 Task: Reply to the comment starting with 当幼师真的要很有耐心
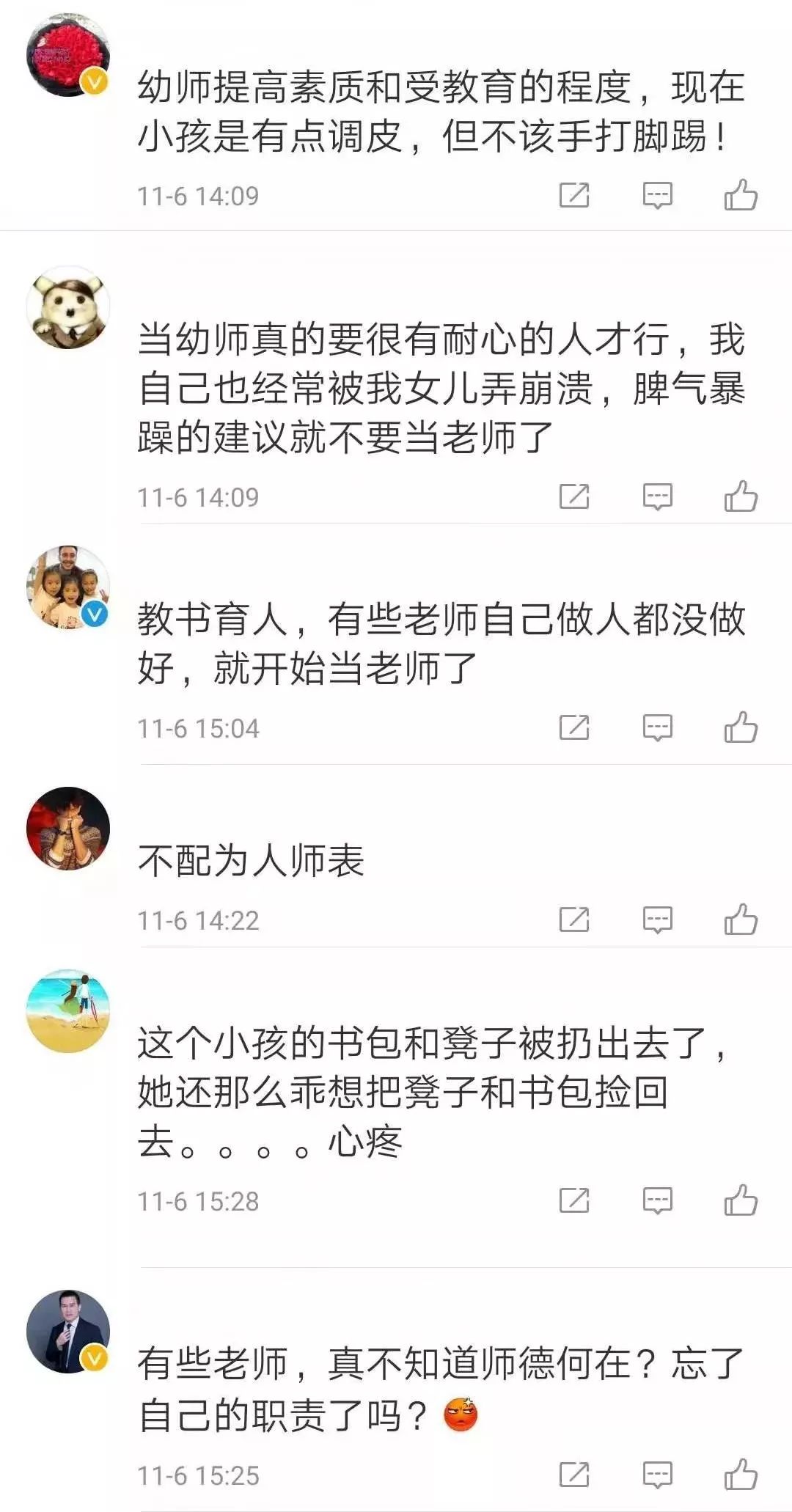point(657,496)
